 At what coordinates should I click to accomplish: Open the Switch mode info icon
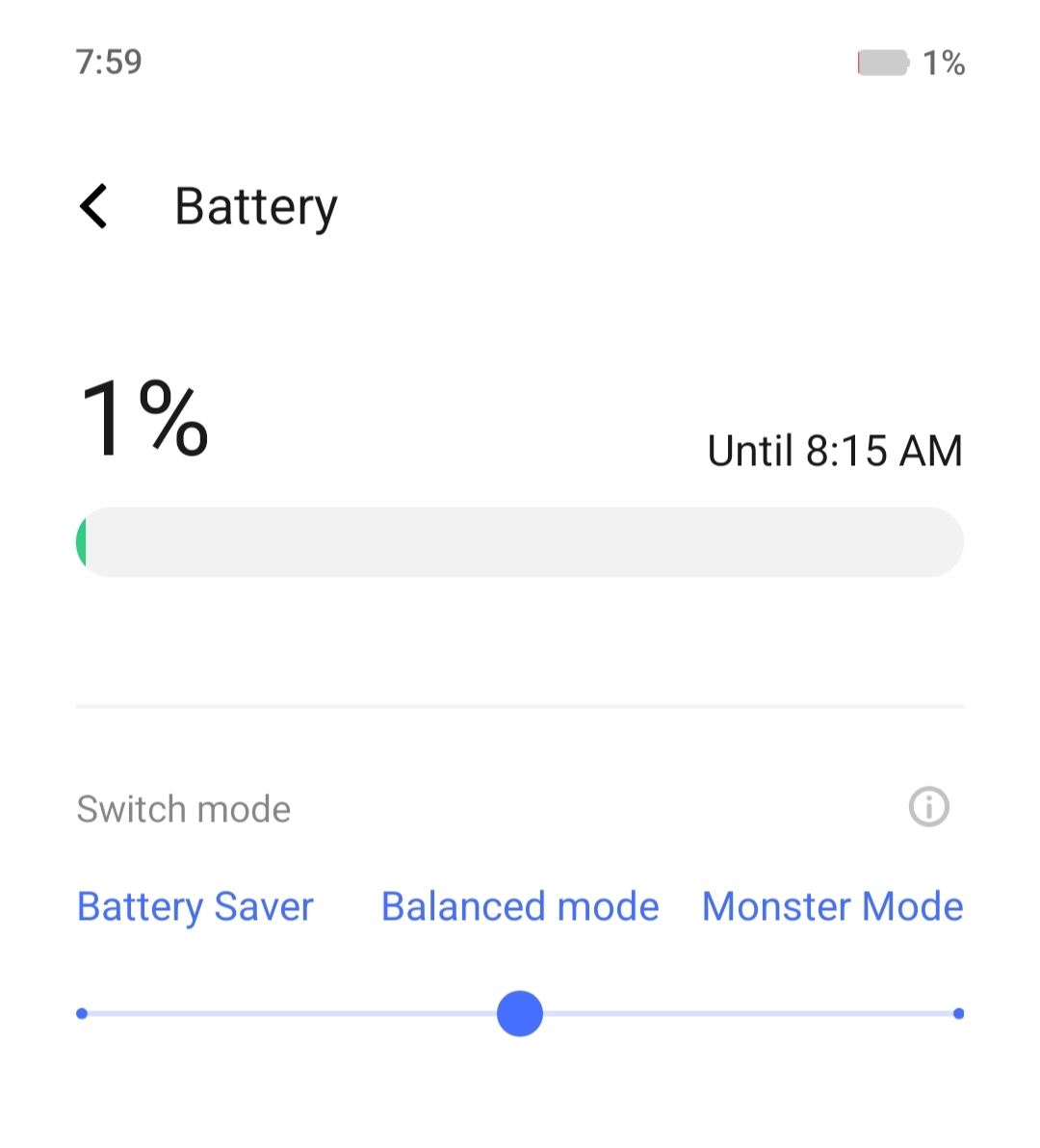pyautogui.click(x=928, y=807)
